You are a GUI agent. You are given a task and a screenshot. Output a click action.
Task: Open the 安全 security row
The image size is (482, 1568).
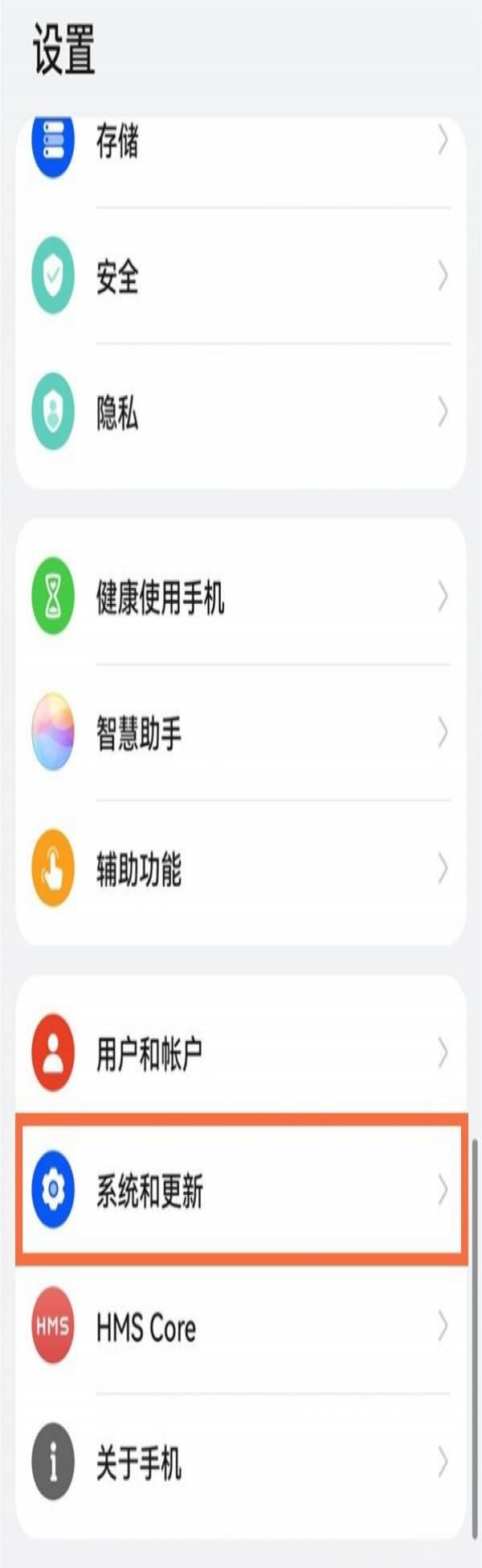pyautogui.click(x=241, y=277)
